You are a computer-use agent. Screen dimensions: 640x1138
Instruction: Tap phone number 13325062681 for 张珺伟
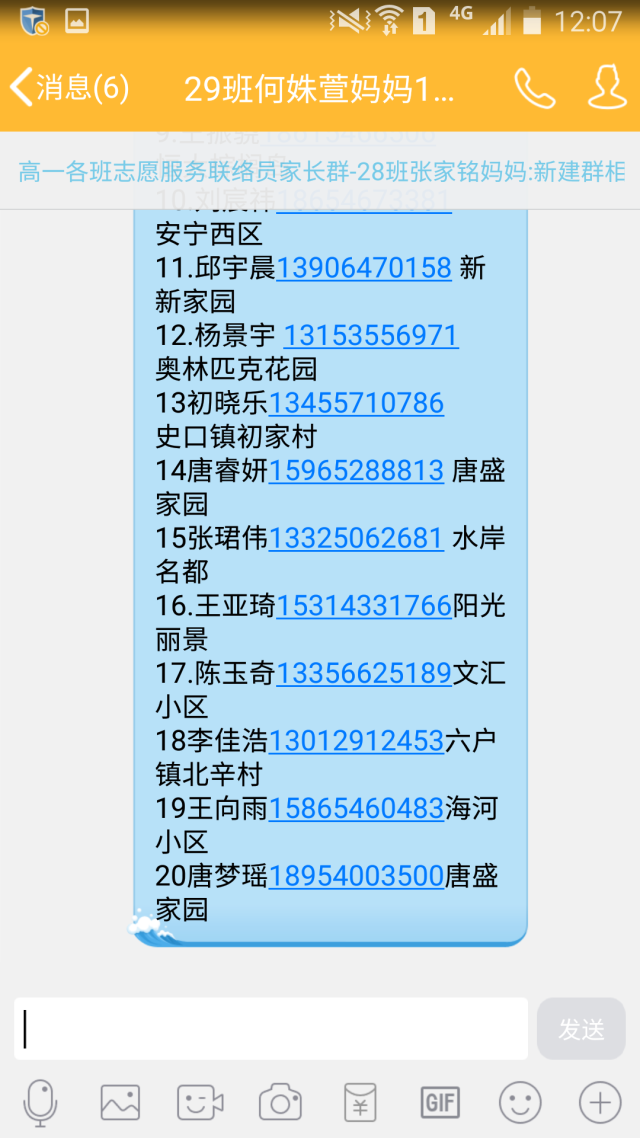pos(356,538)
